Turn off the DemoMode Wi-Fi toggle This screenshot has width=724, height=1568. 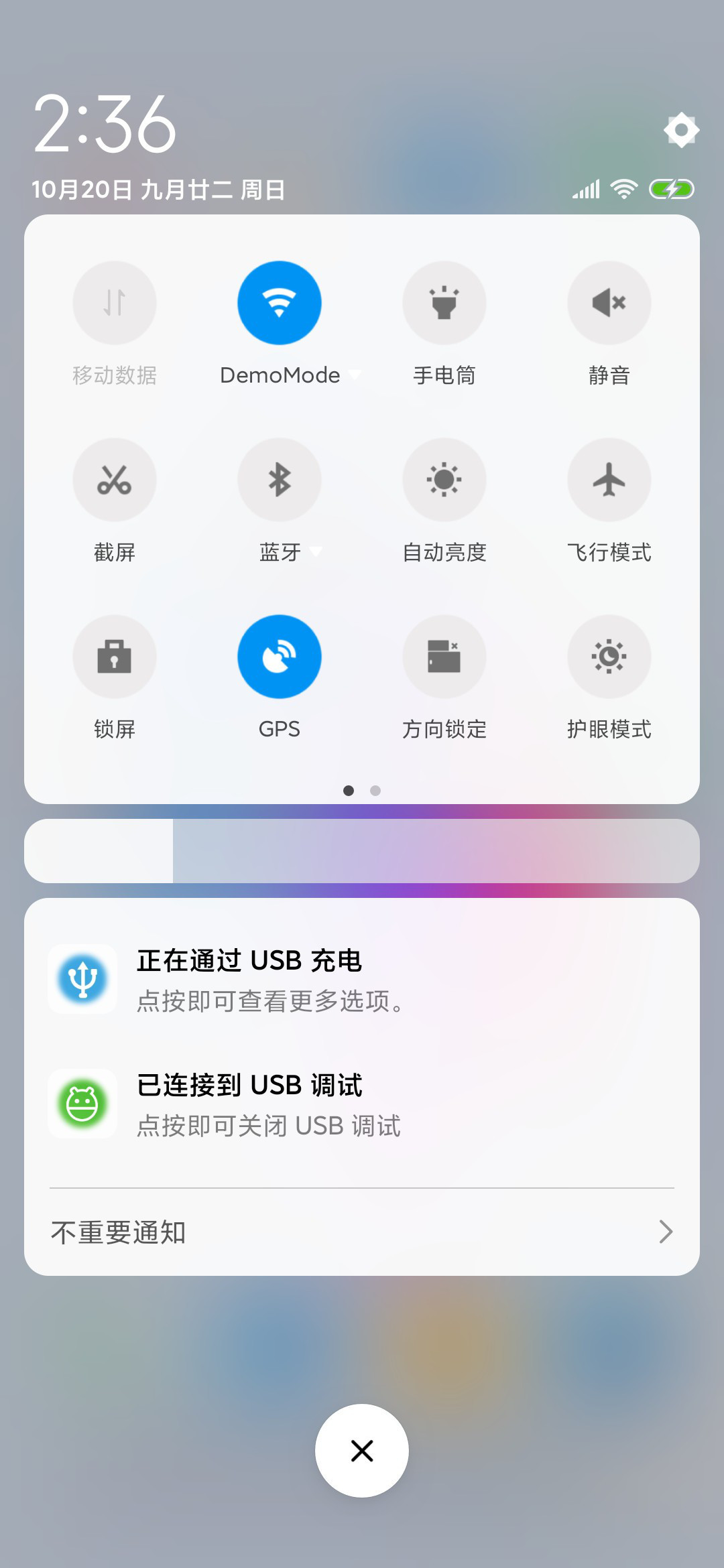(280, 303)
